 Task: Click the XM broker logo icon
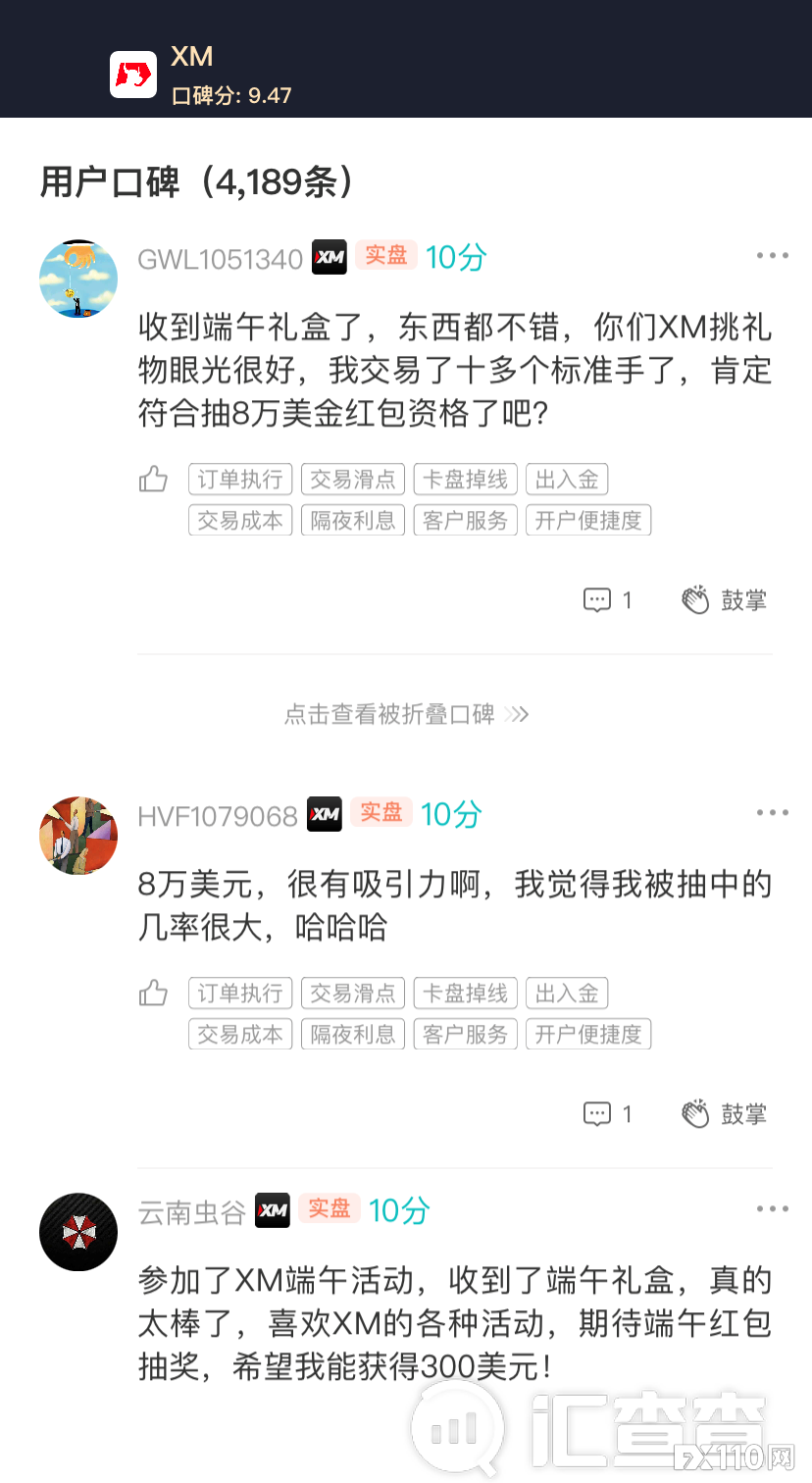point(133,74)
